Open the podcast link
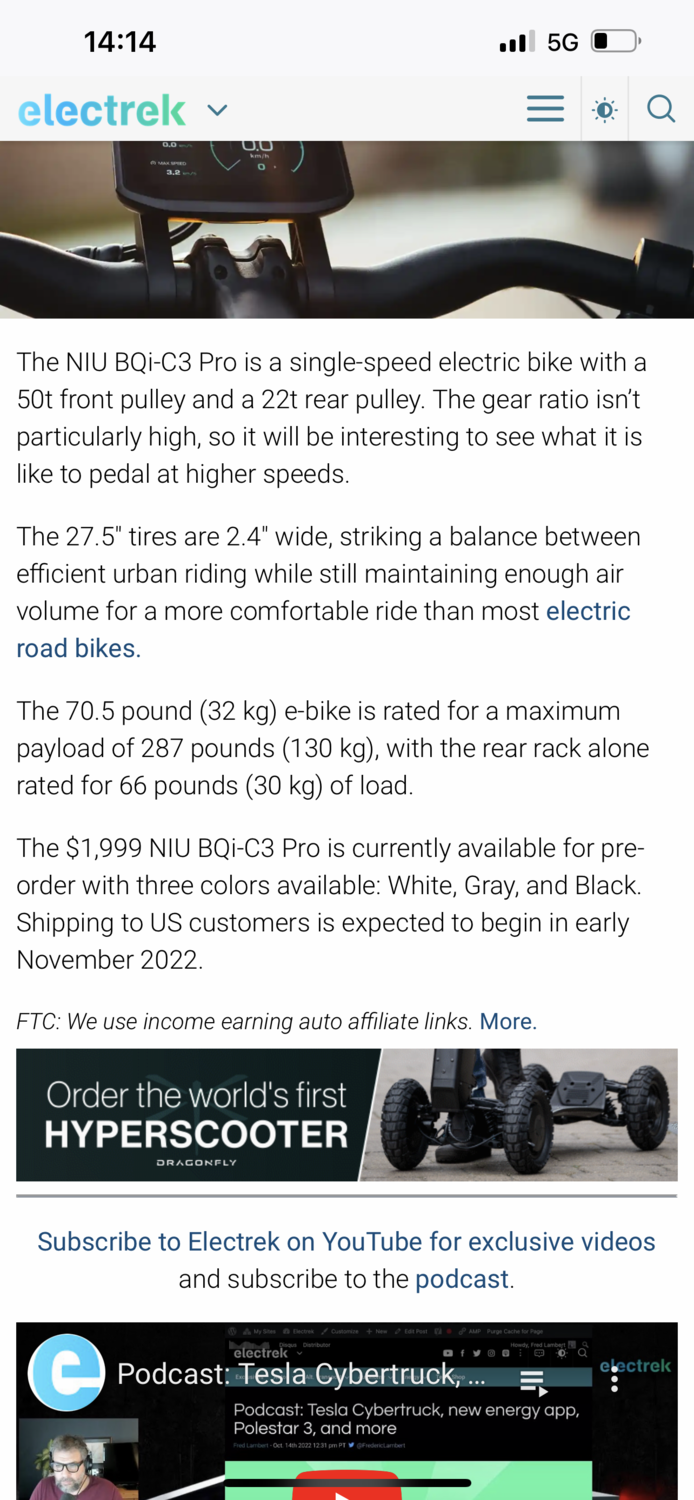694x1500 pixels. (462, 1279)
